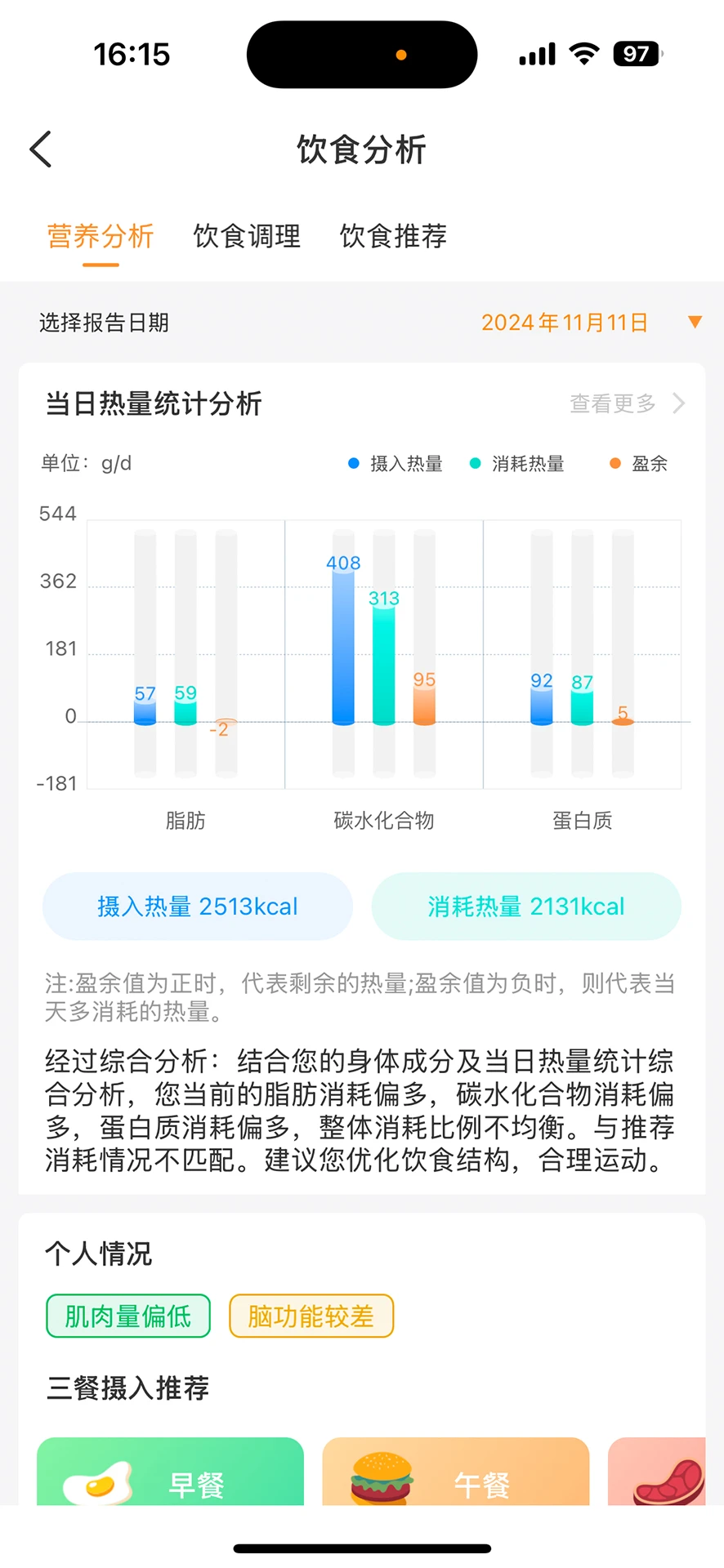Select the 肌肉量偏低 tag
This screenshot has width=724, height=1568.
click(x=127, y=1316)
